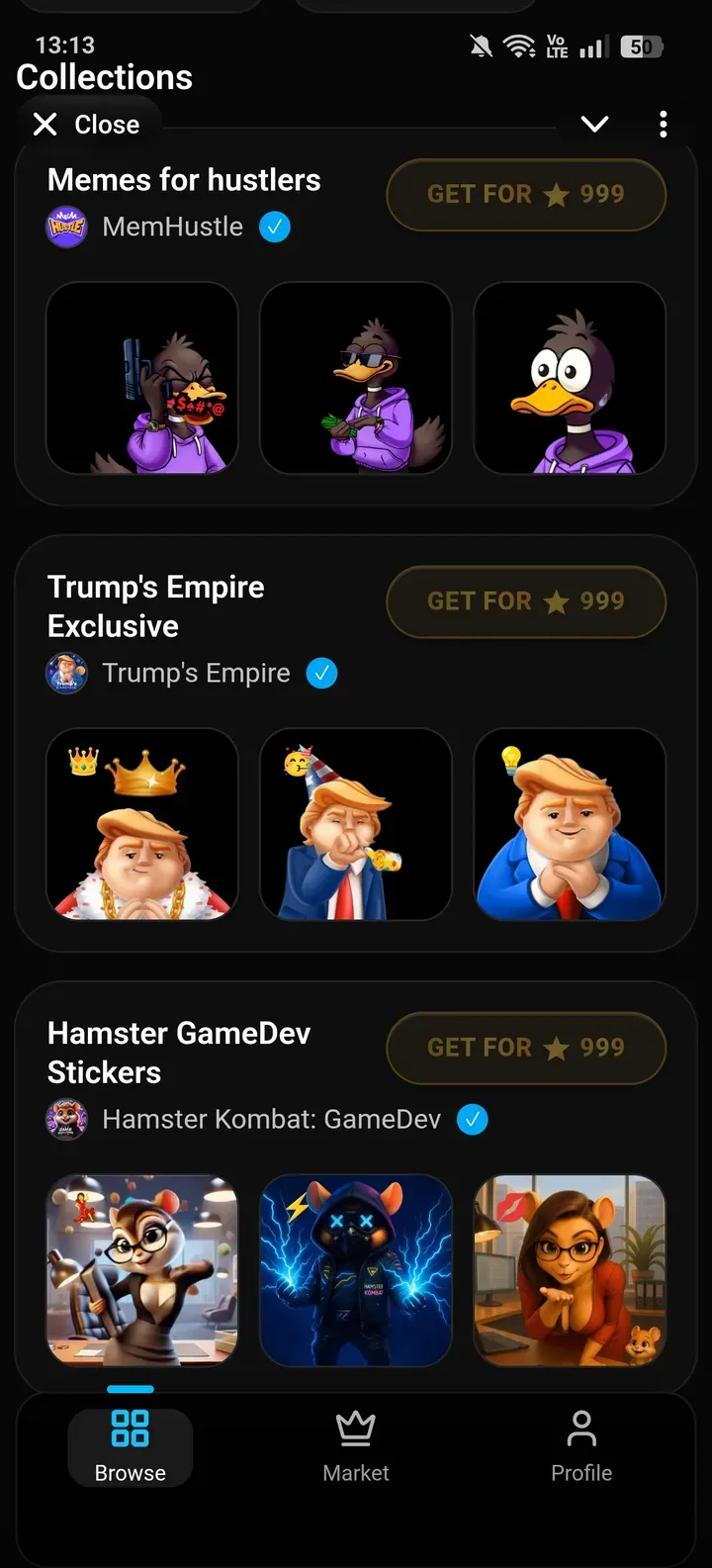The height and width of the screenshot is (1568, 712).
Task: Click the verified badge next to MemHustle
Action: click(x=275, y=227)
